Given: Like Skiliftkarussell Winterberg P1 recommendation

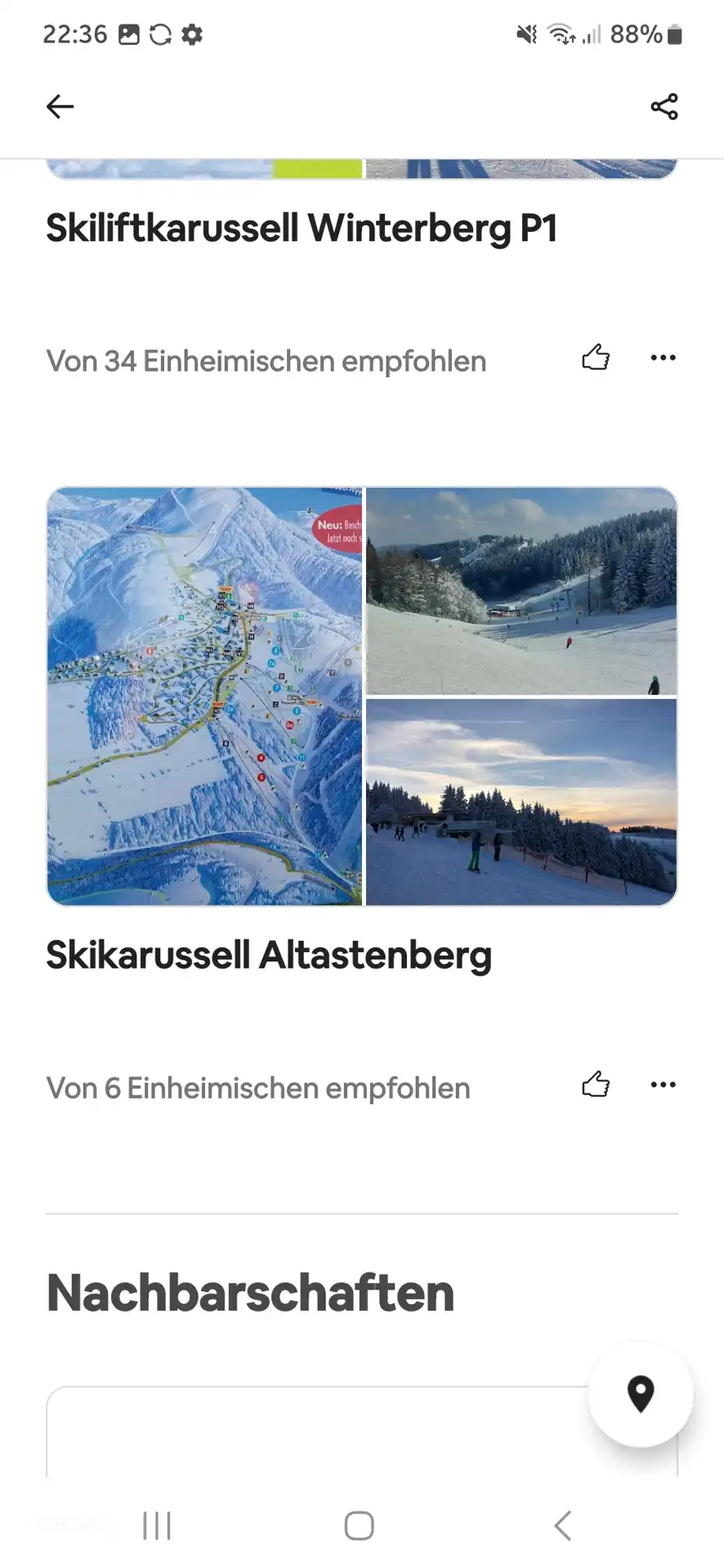Looking at the screenshot, I should 596,358.
